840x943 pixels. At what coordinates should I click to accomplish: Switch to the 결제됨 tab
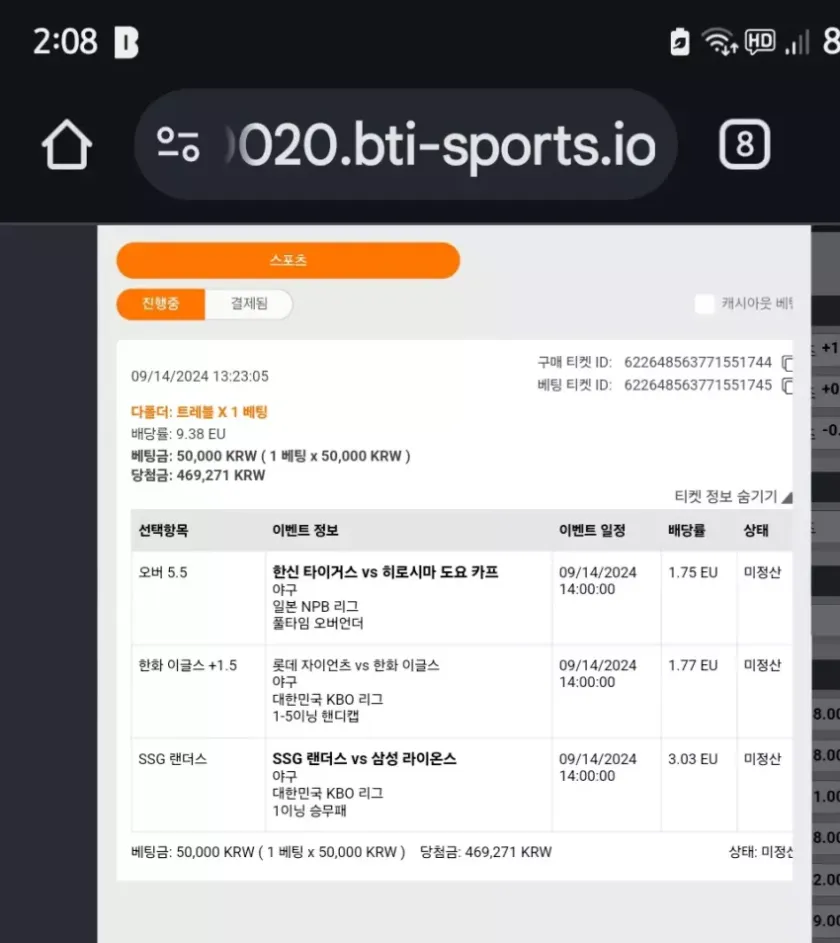tap(249, 304)
